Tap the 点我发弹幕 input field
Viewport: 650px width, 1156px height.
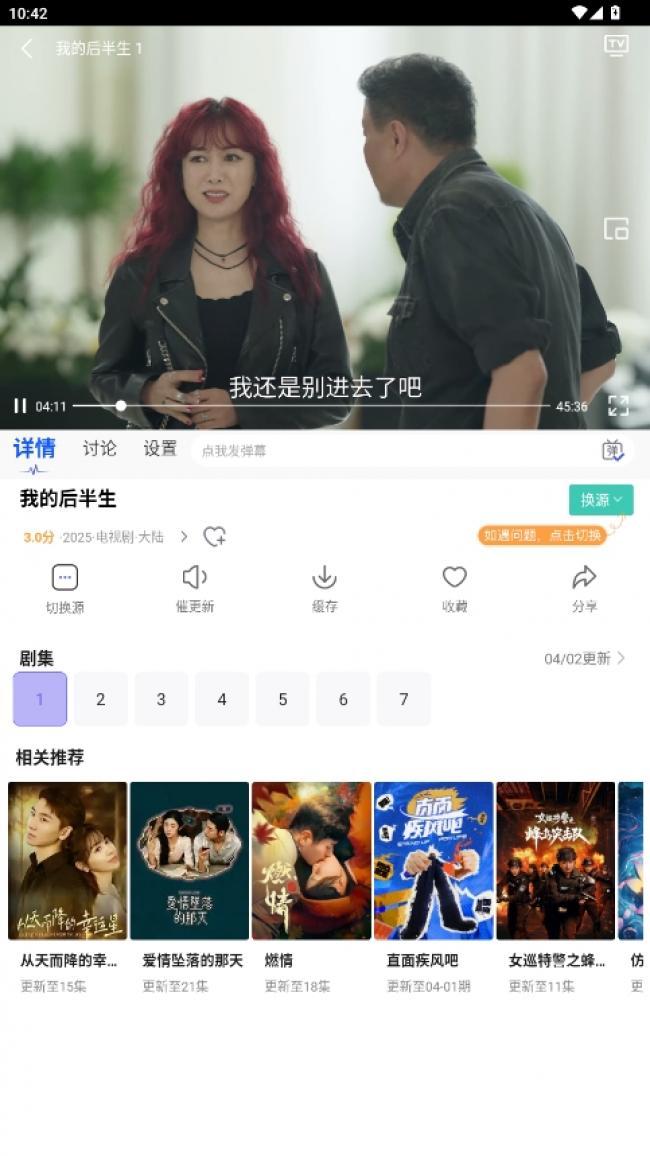pos(390,451)
